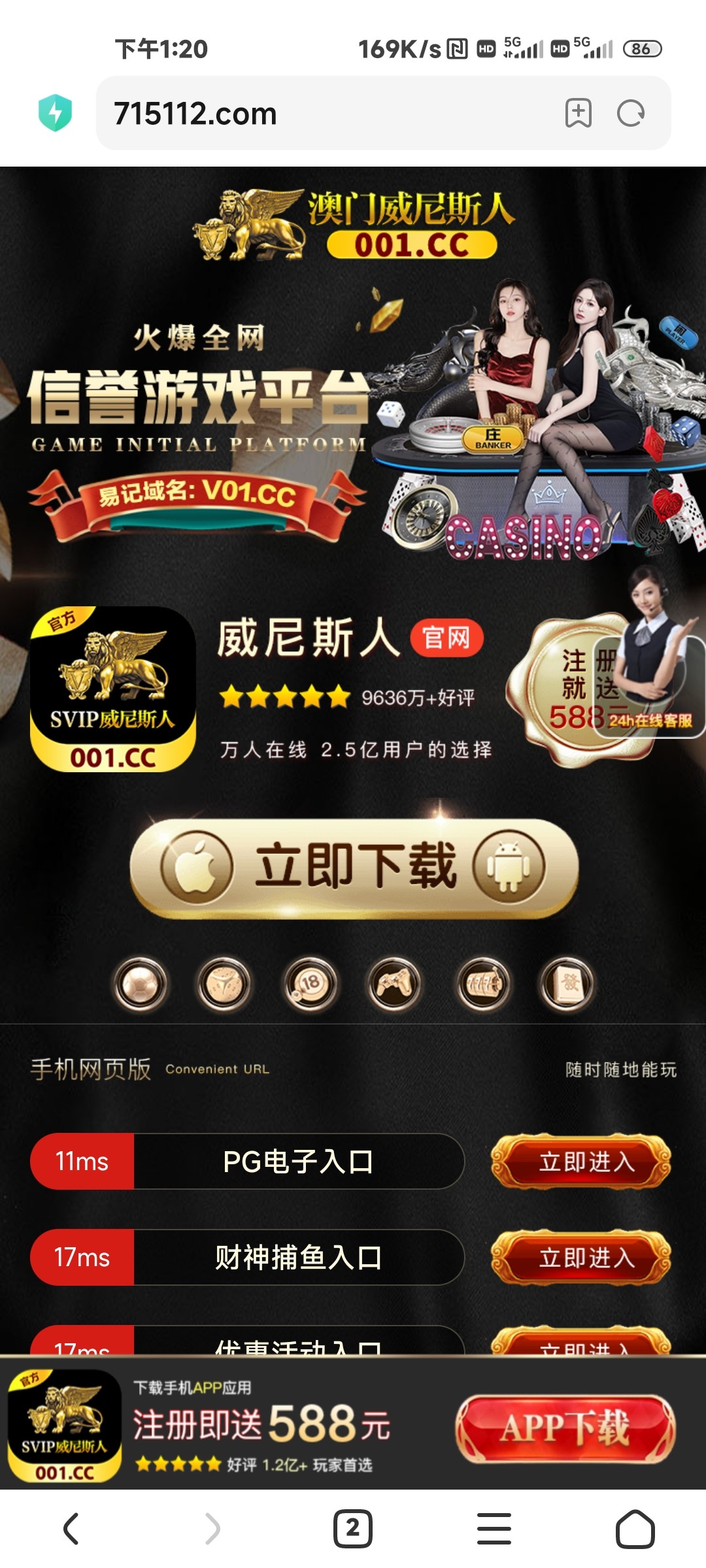Image resolution: width=706 pixels, height=1568 pixels.
Task: Tap the 立即下载 download button
Action: [354, 866]
